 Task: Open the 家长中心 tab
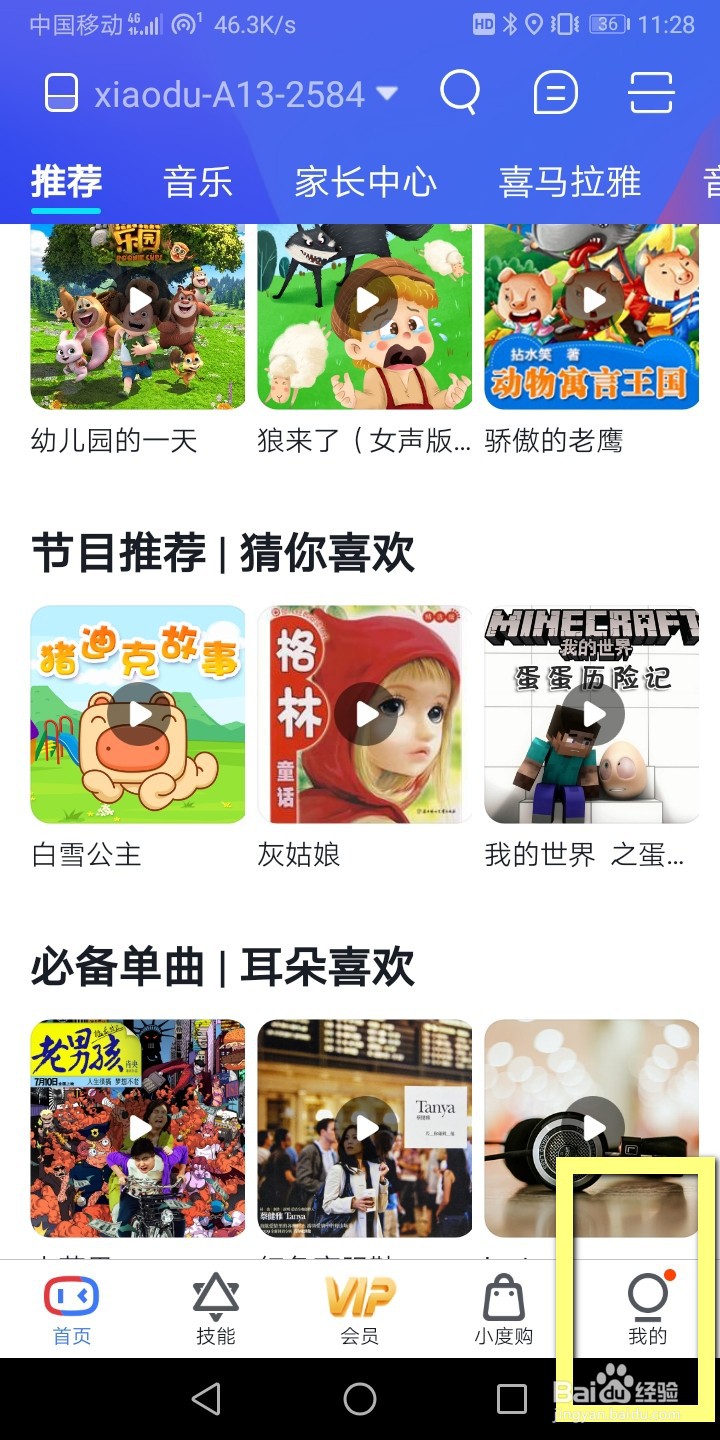(366, 182)
